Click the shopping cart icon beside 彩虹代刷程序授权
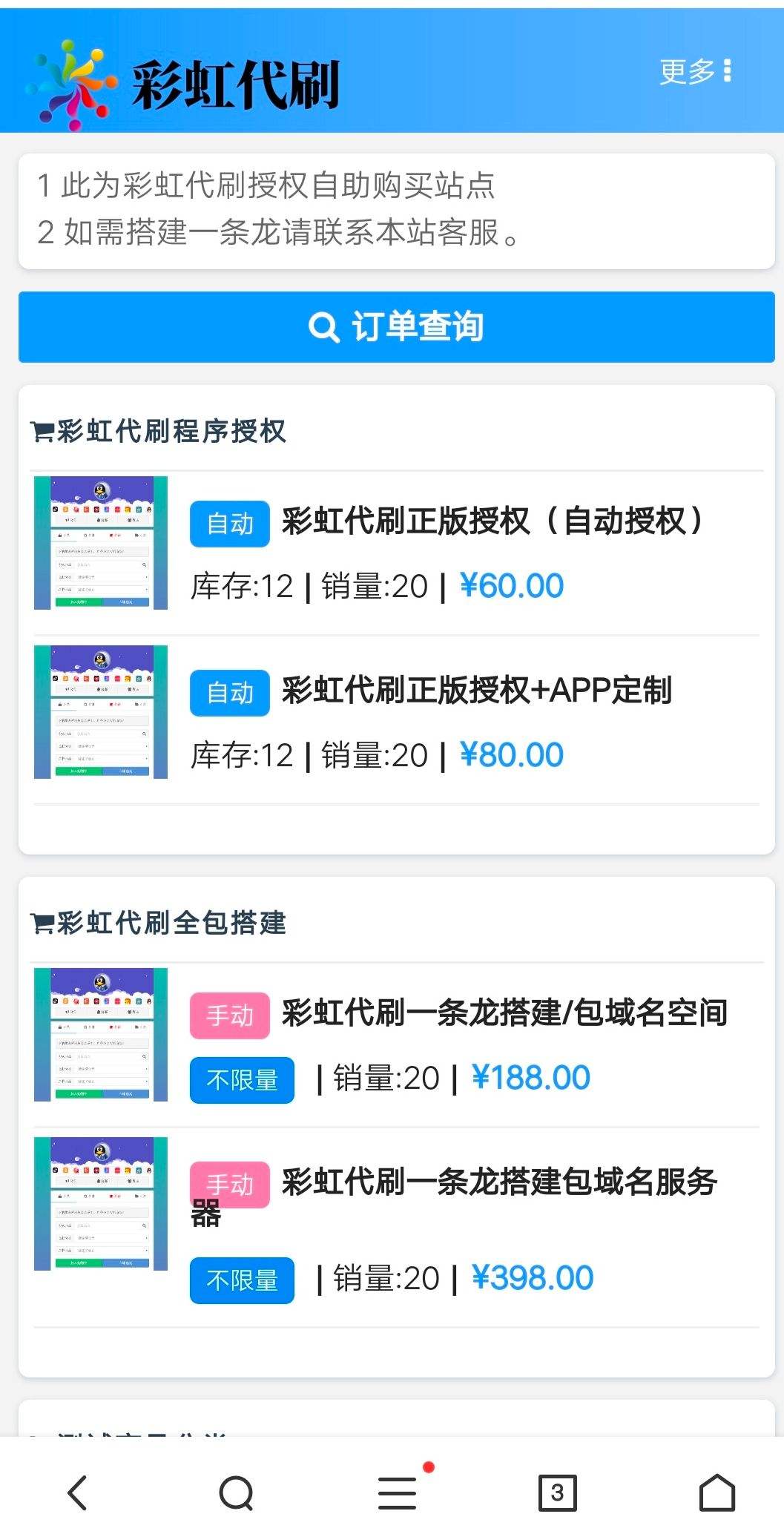 click(42, 429)
